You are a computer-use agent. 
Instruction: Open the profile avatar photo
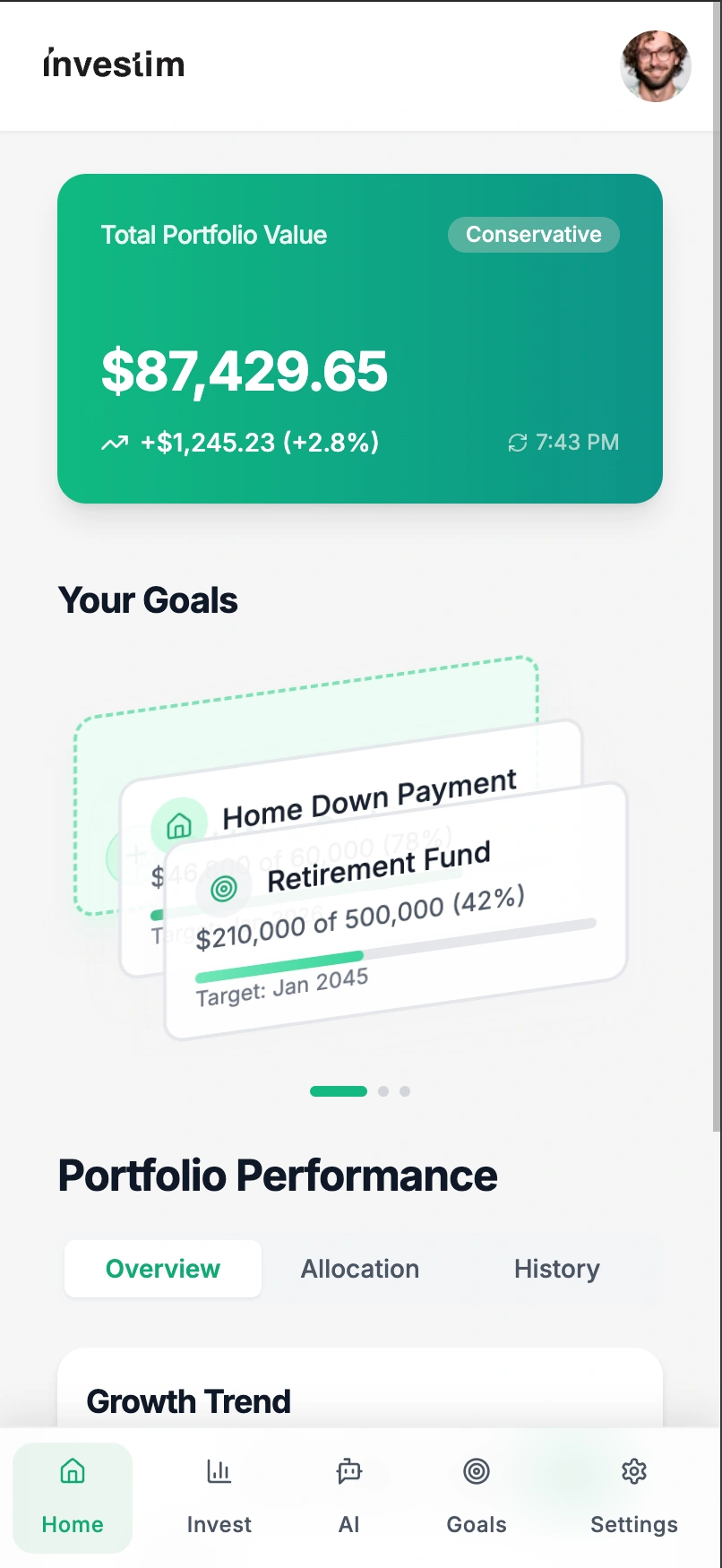coord(656,66)
